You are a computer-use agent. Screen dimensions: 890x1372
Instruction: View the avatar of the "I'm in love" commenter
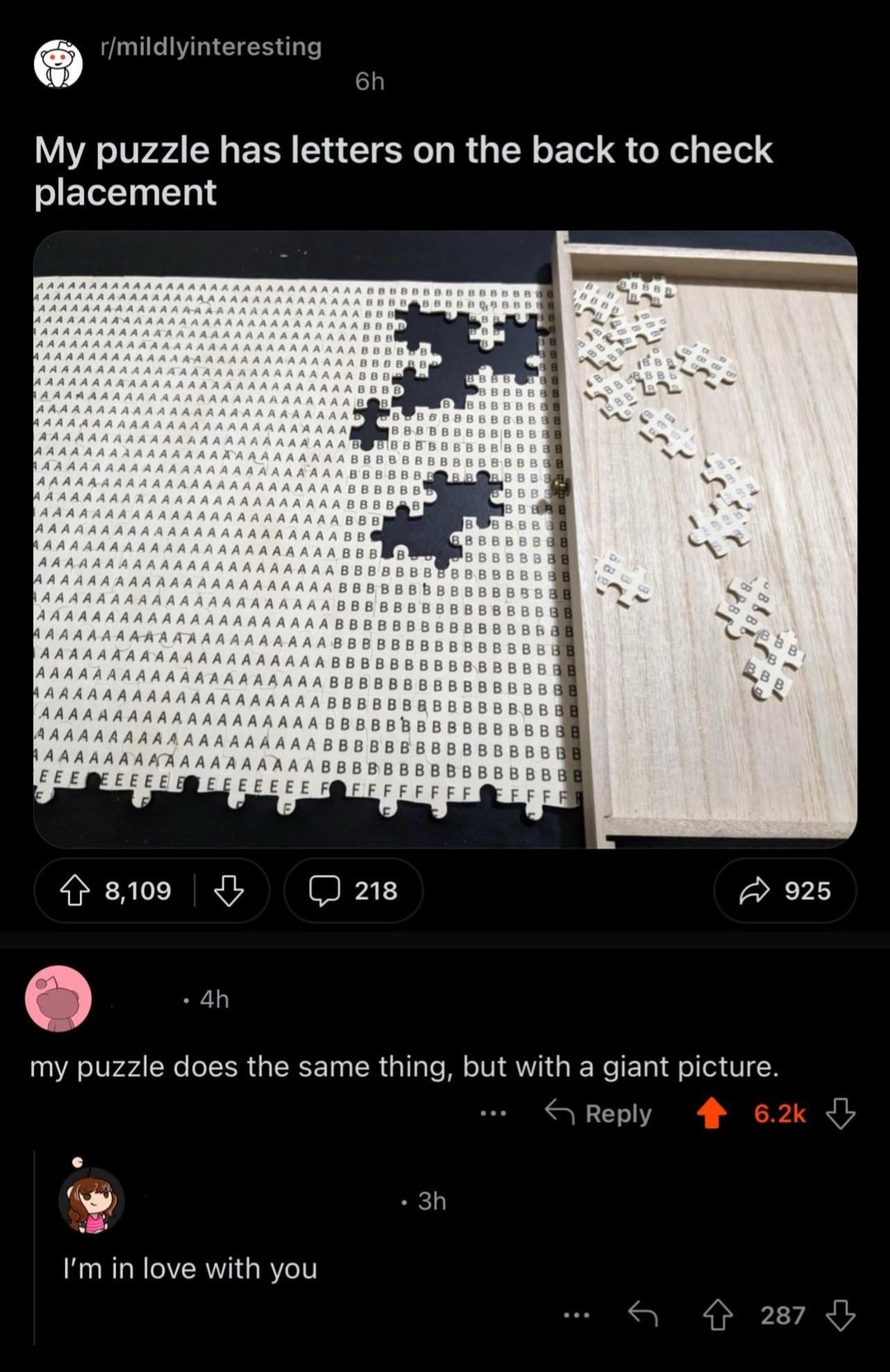[91, 1201]
